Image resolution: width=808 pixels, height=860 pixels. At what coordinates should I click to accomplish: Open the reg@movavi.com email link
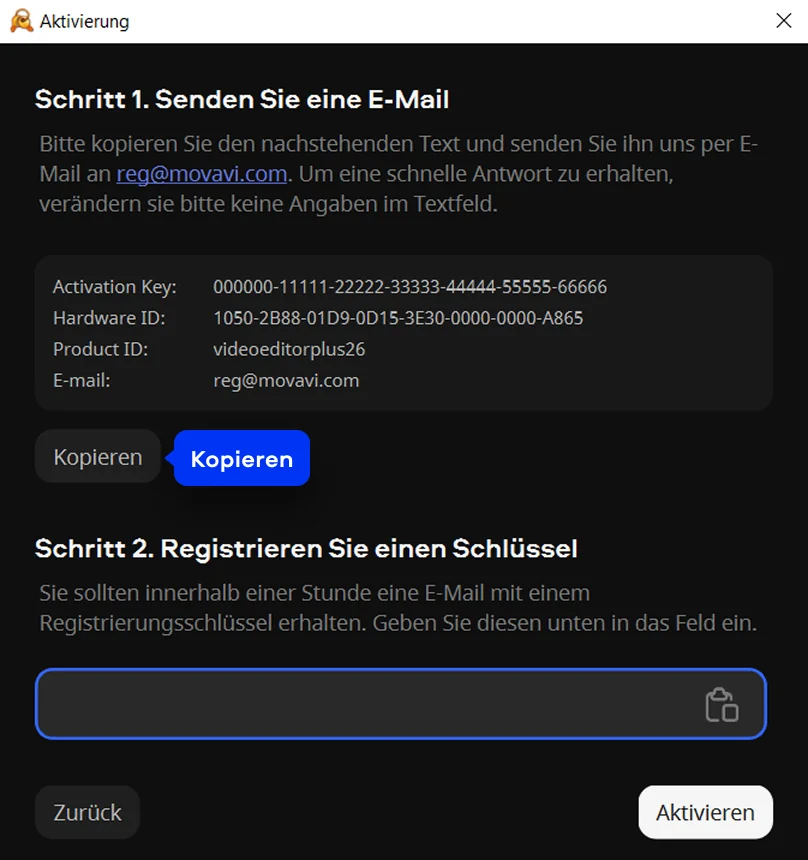(x=201, y=174)
